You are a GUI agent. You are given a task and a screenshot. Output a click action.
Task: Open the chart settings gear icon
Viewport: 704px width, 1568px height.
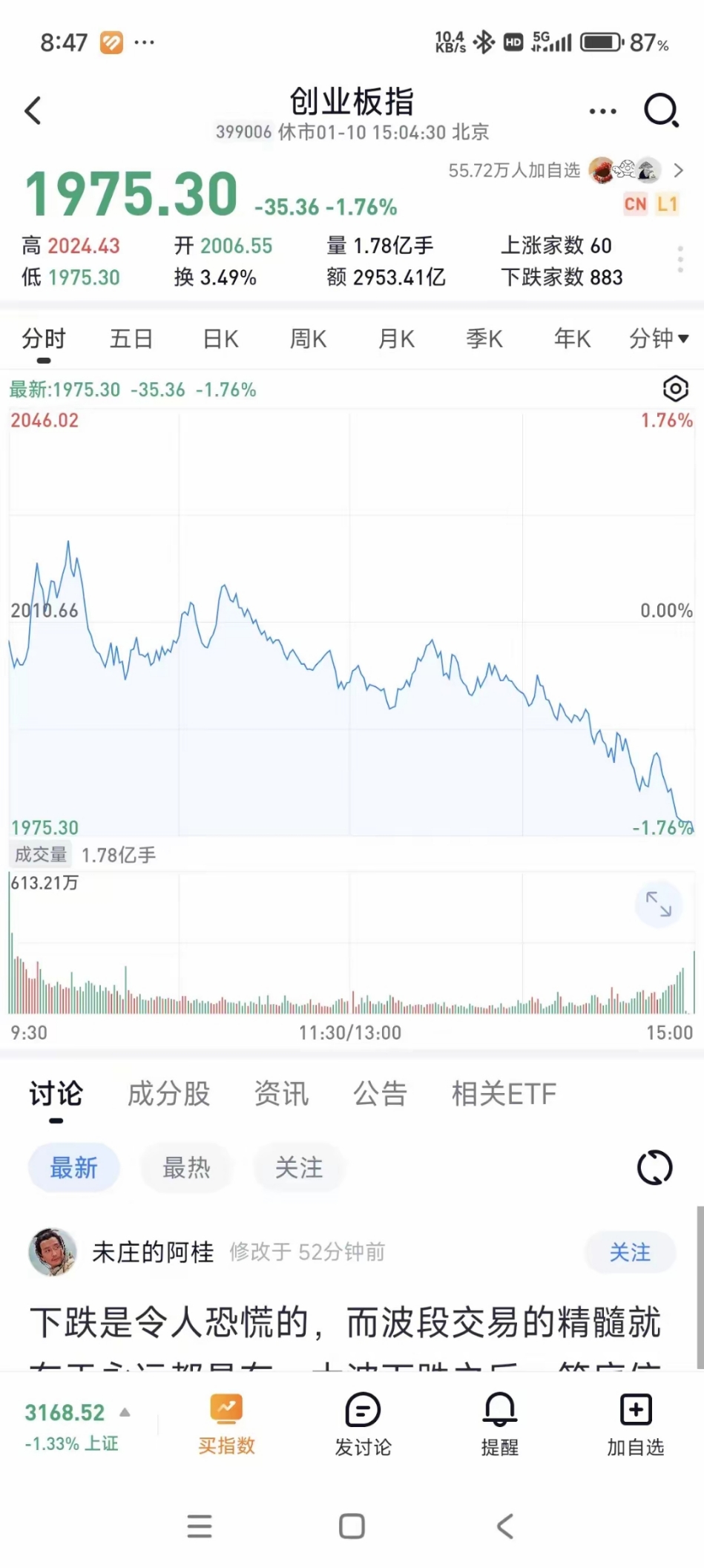tap(674, 389)
